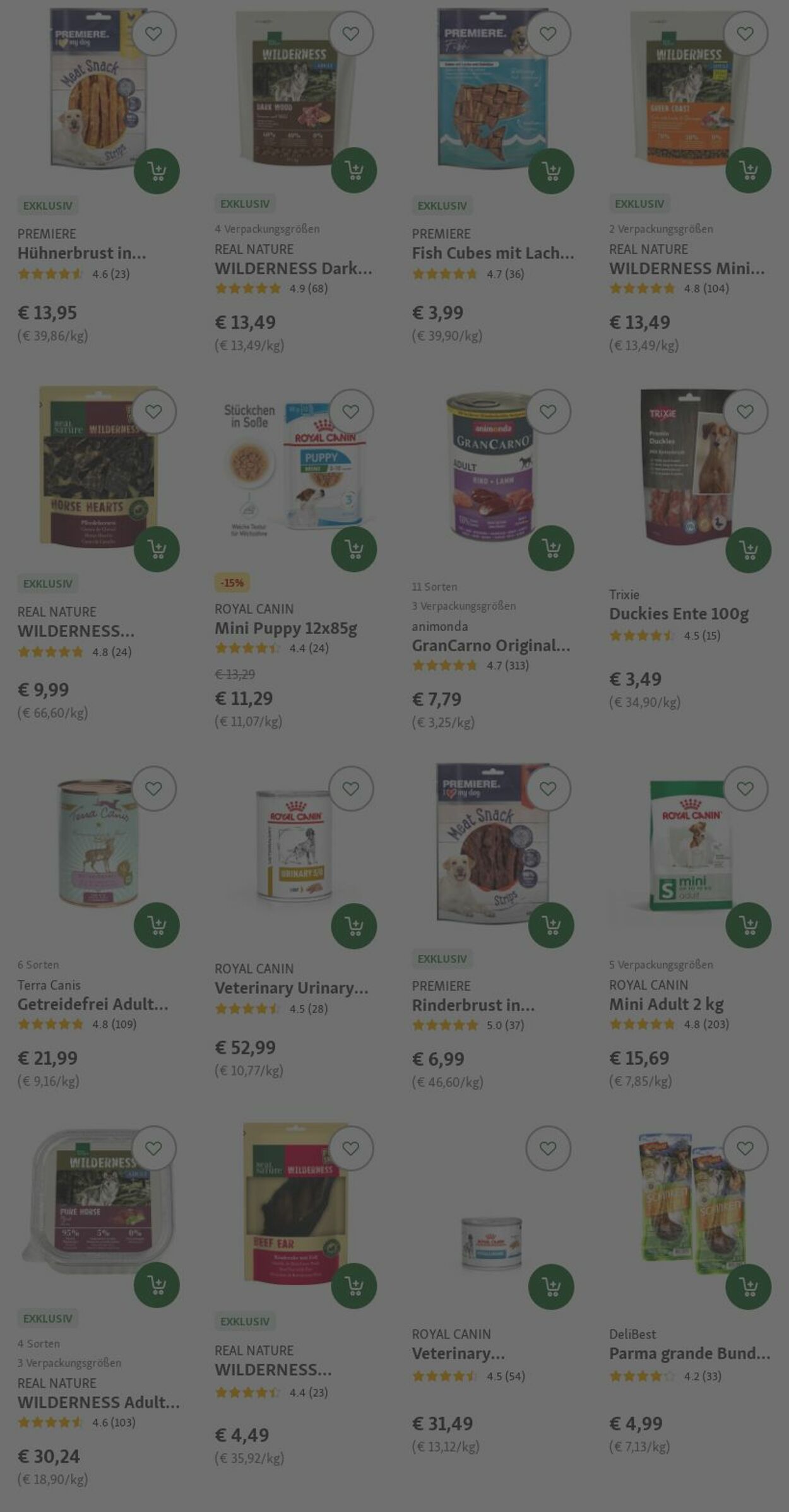This screenshot has height=1512, width=789.
Task: Add GranCarno Original can to cart
Action: coord(551,548)
